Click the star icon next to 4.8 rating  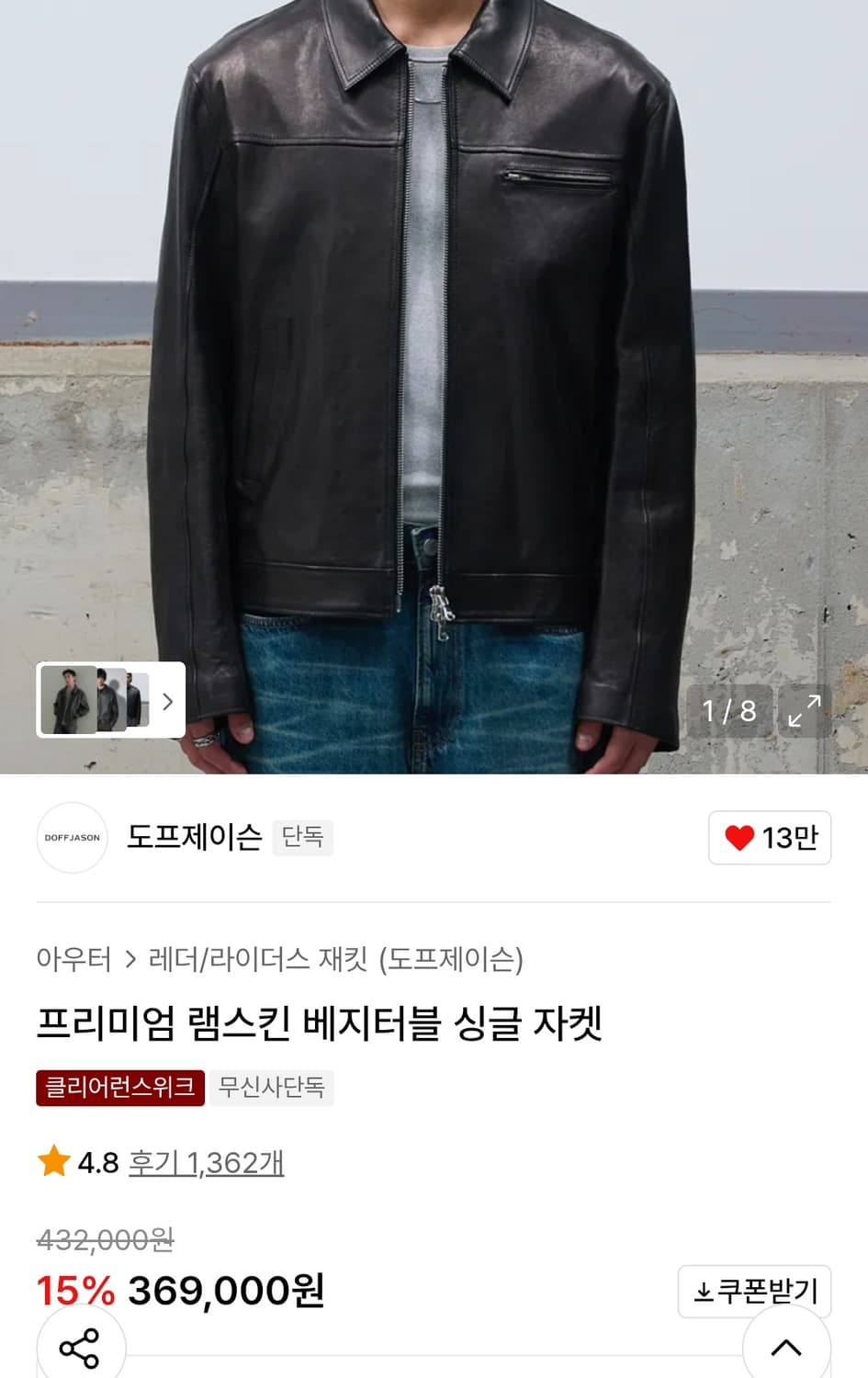(52, 1162)
